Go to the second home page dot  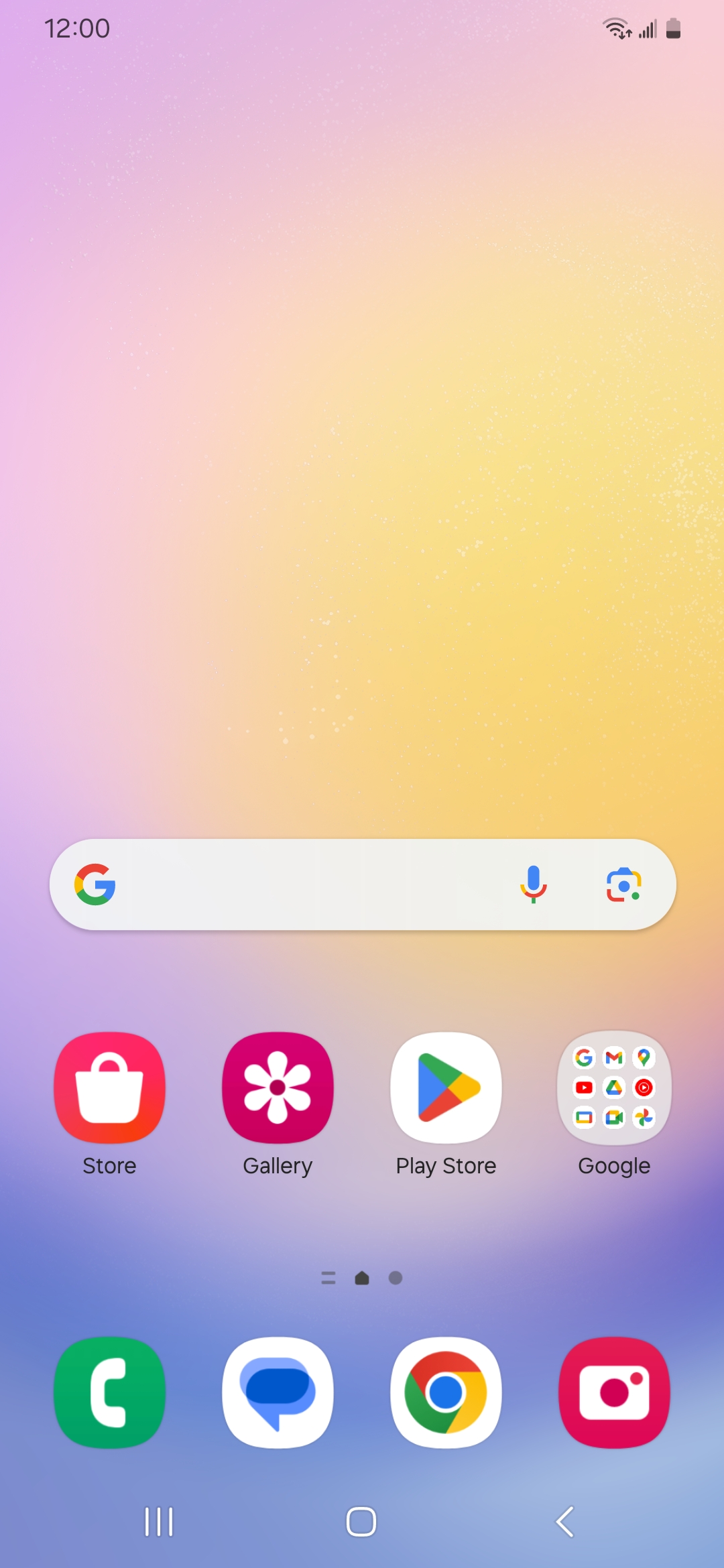(x=396, y=1278)
